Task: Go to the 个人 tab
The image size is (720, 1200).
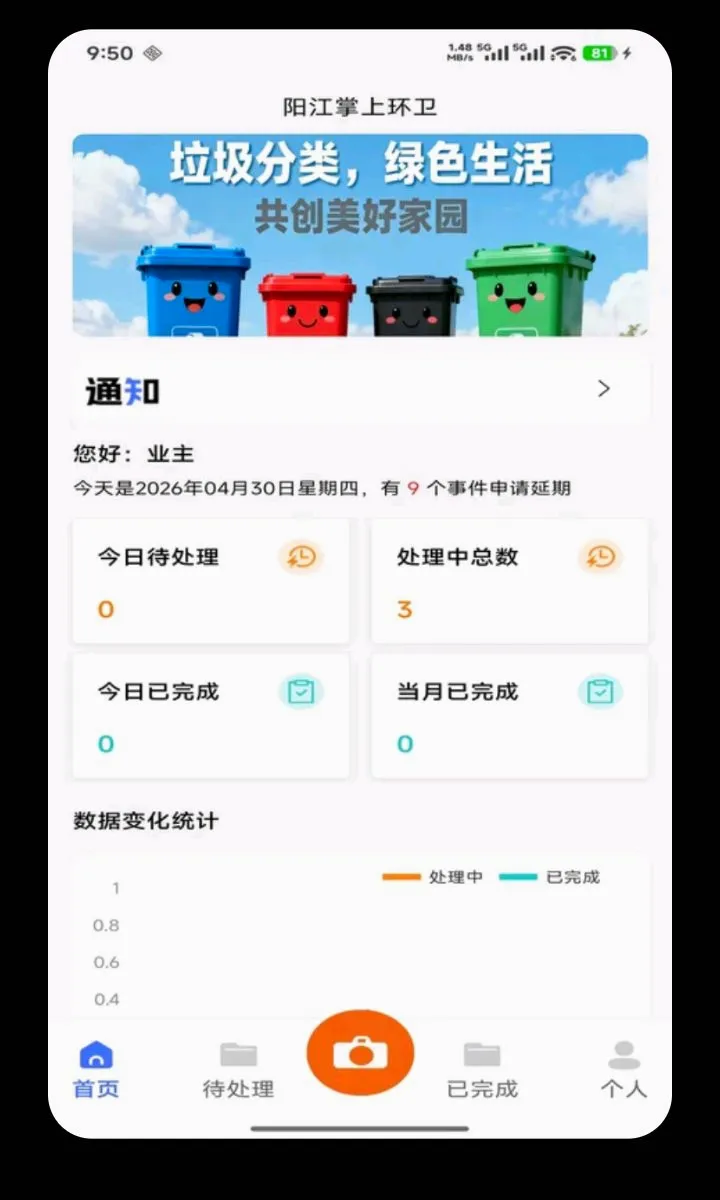Action: tap(624, 1070)
